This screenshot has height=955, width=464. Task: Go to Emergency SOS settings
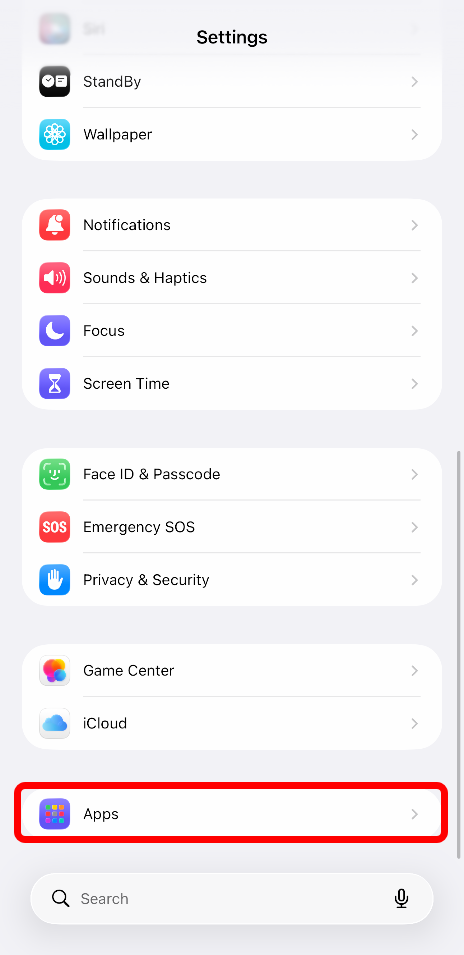pyautogui.click(x=231, y=527)
